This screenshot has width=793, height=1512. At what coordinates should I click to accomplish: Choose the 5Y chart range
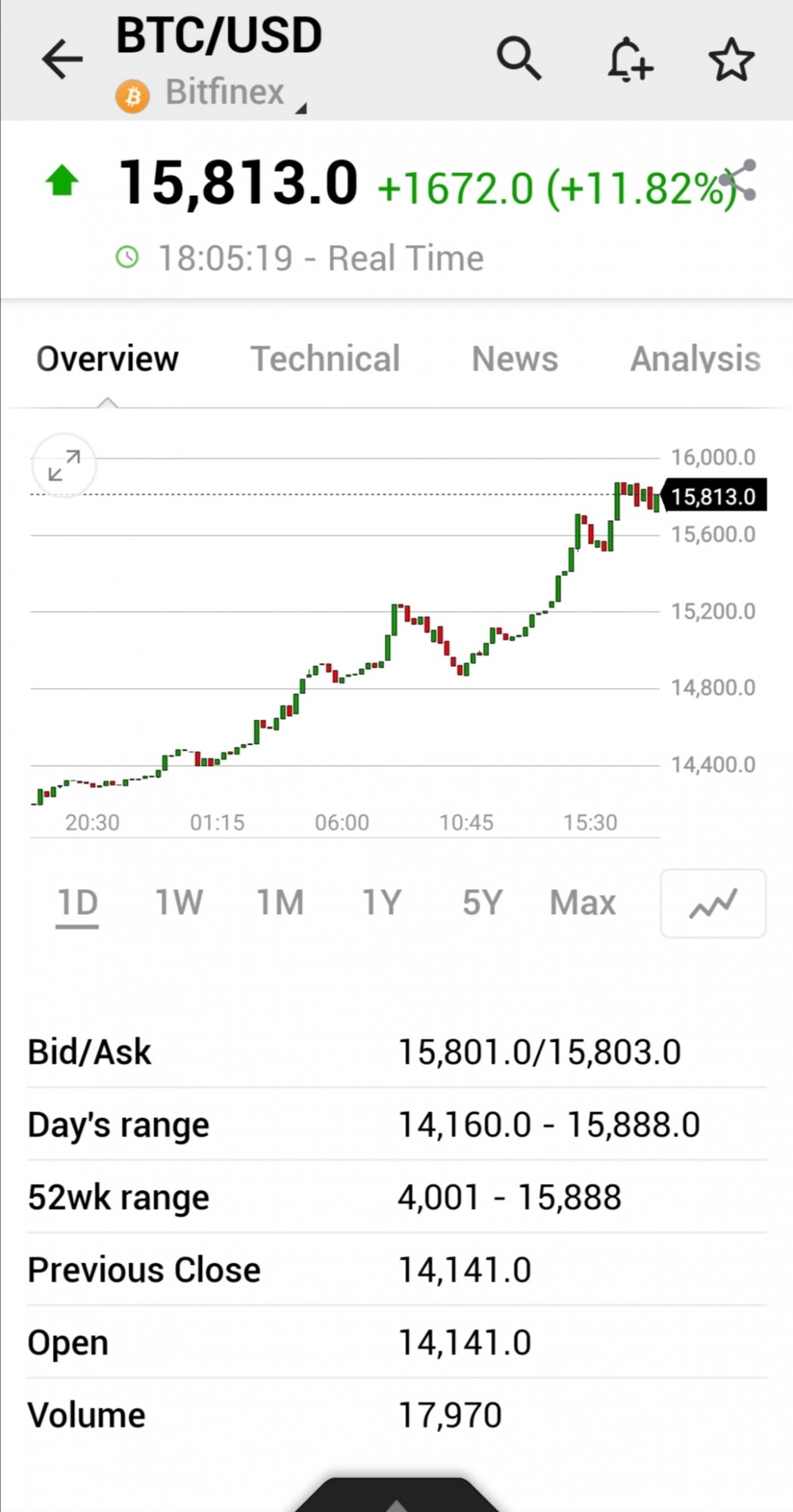(482, 903)
